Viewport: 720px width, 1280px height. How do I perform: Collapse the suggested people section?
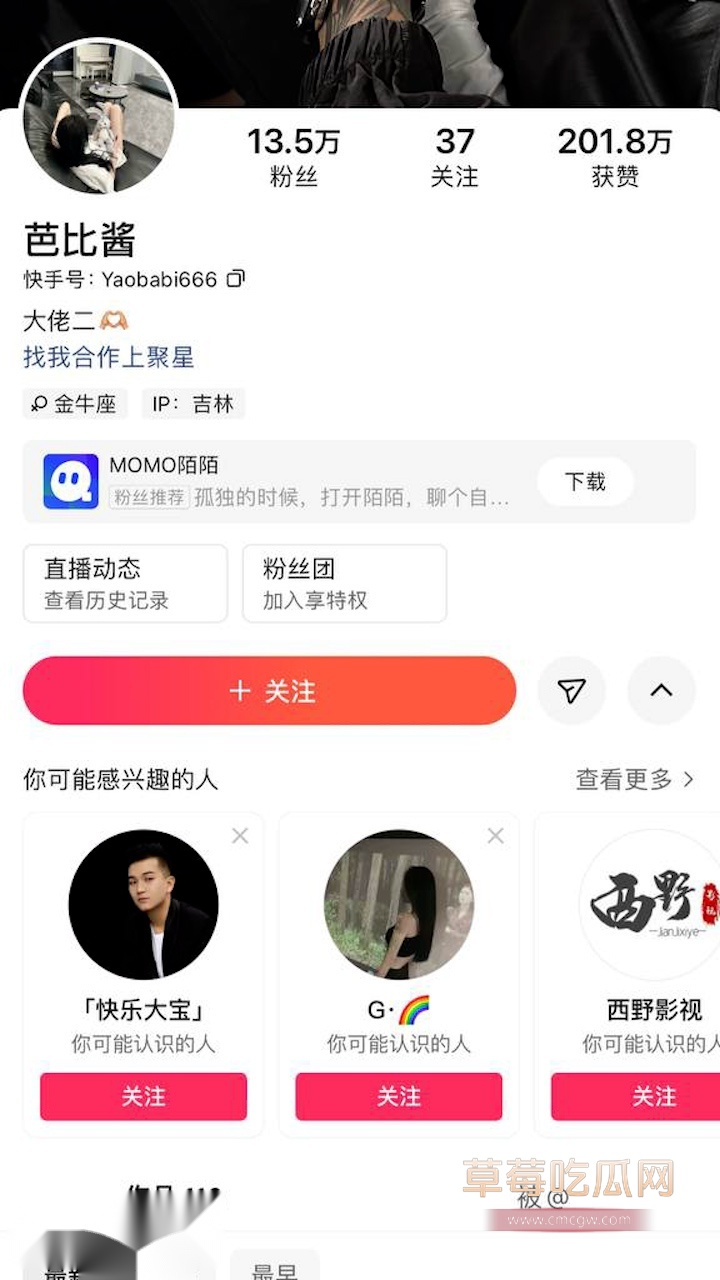click(661, 691)
